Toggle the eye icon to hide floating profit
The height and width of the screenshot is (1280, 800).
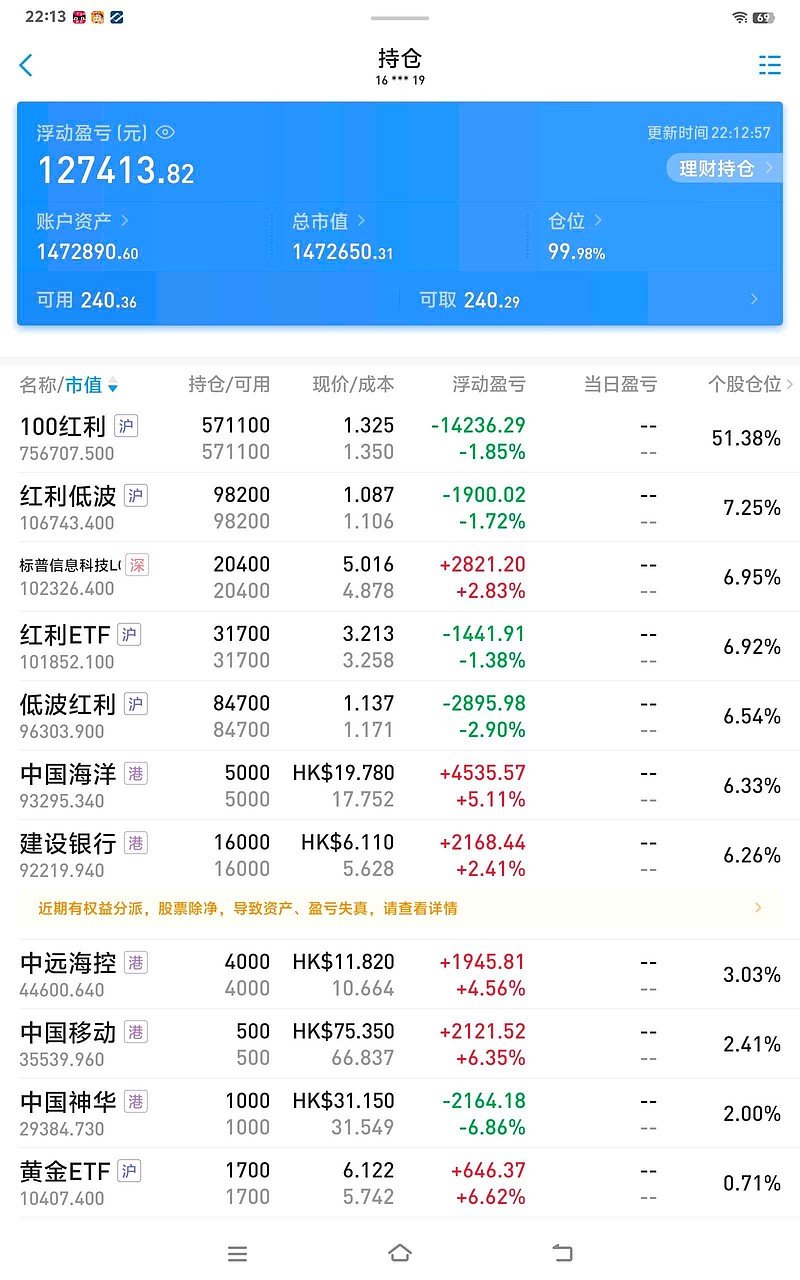(165, 132)
